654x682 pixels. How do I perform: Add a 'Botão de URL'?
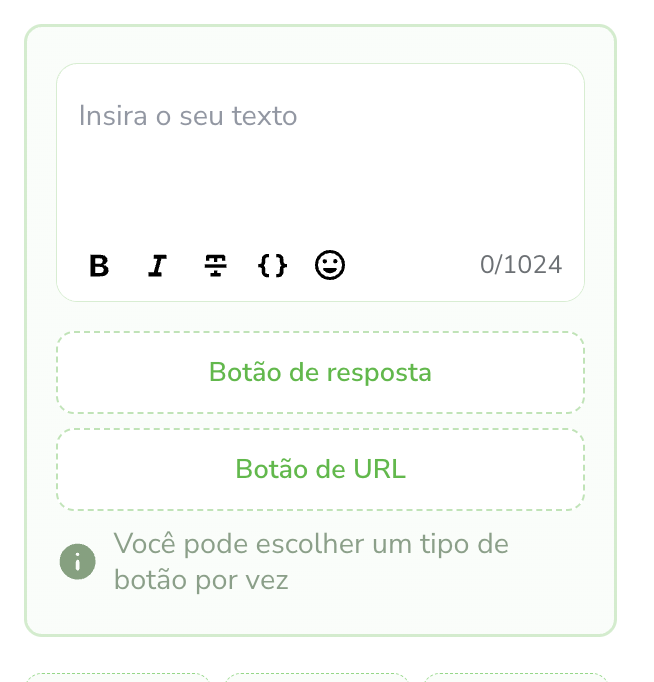(320, 470)
